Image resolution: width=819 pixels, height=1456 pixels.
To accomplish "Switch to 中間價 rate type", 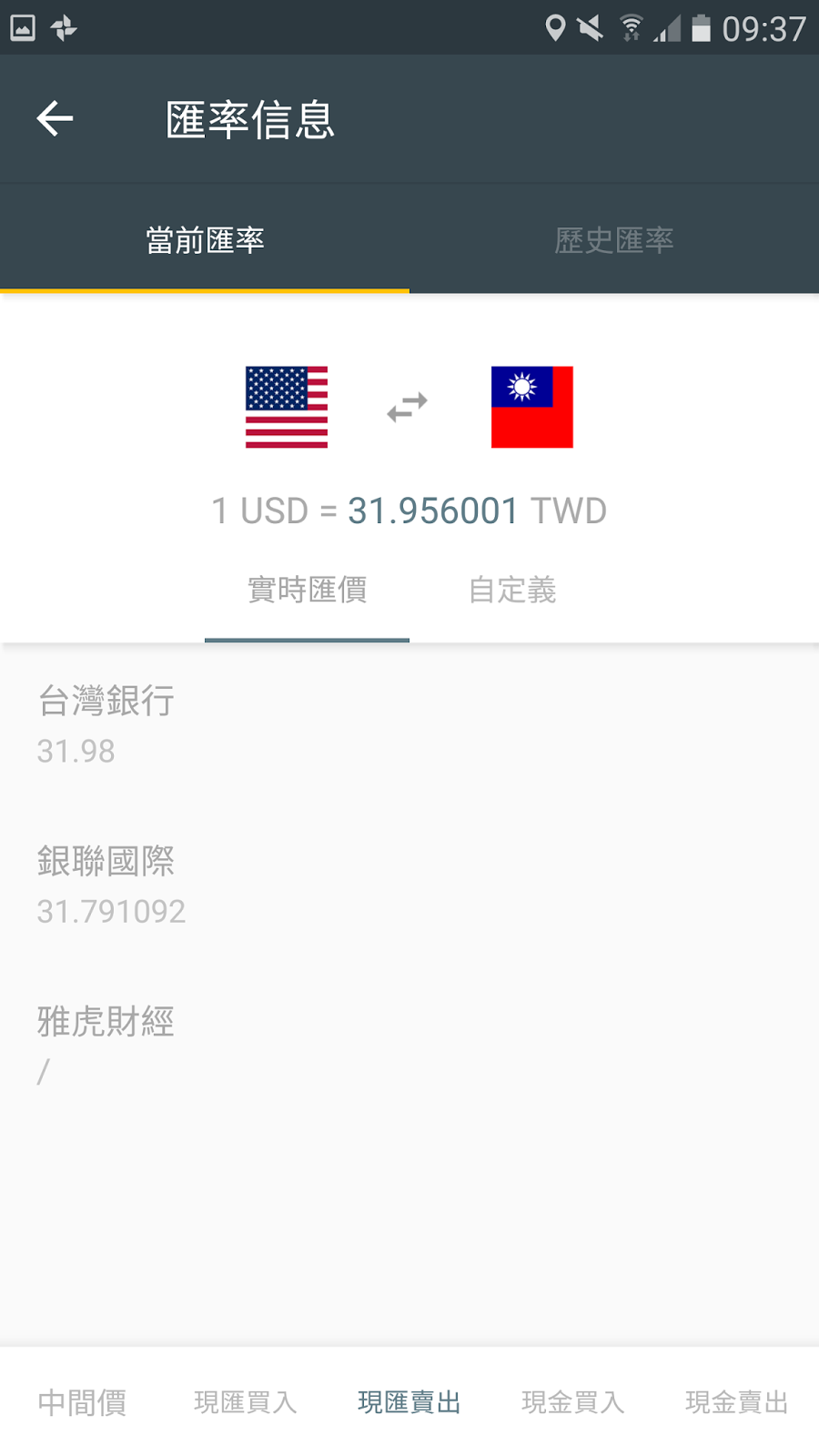I will 82,1402.
